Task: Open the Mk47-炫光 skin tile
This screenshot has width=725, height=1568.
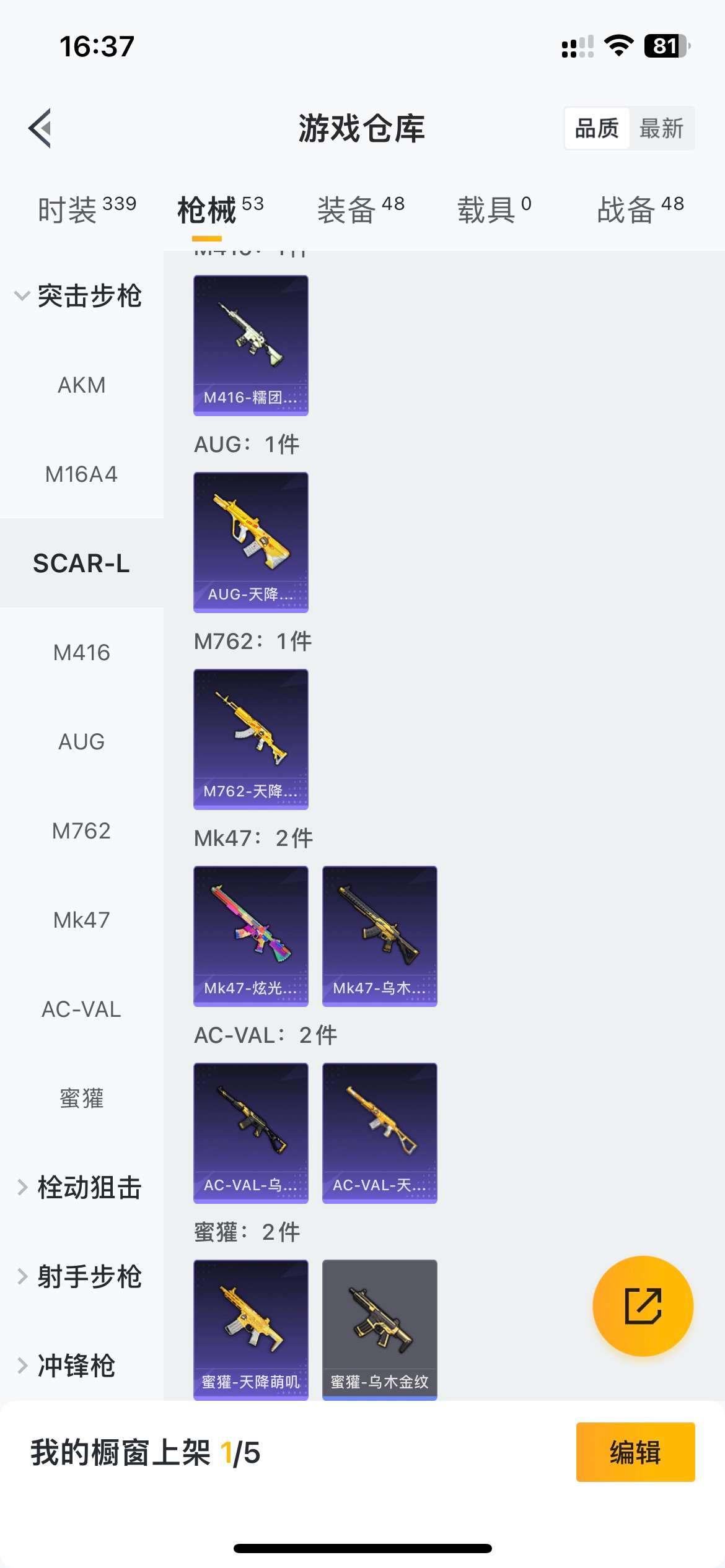Action: (x=251, y=936)
